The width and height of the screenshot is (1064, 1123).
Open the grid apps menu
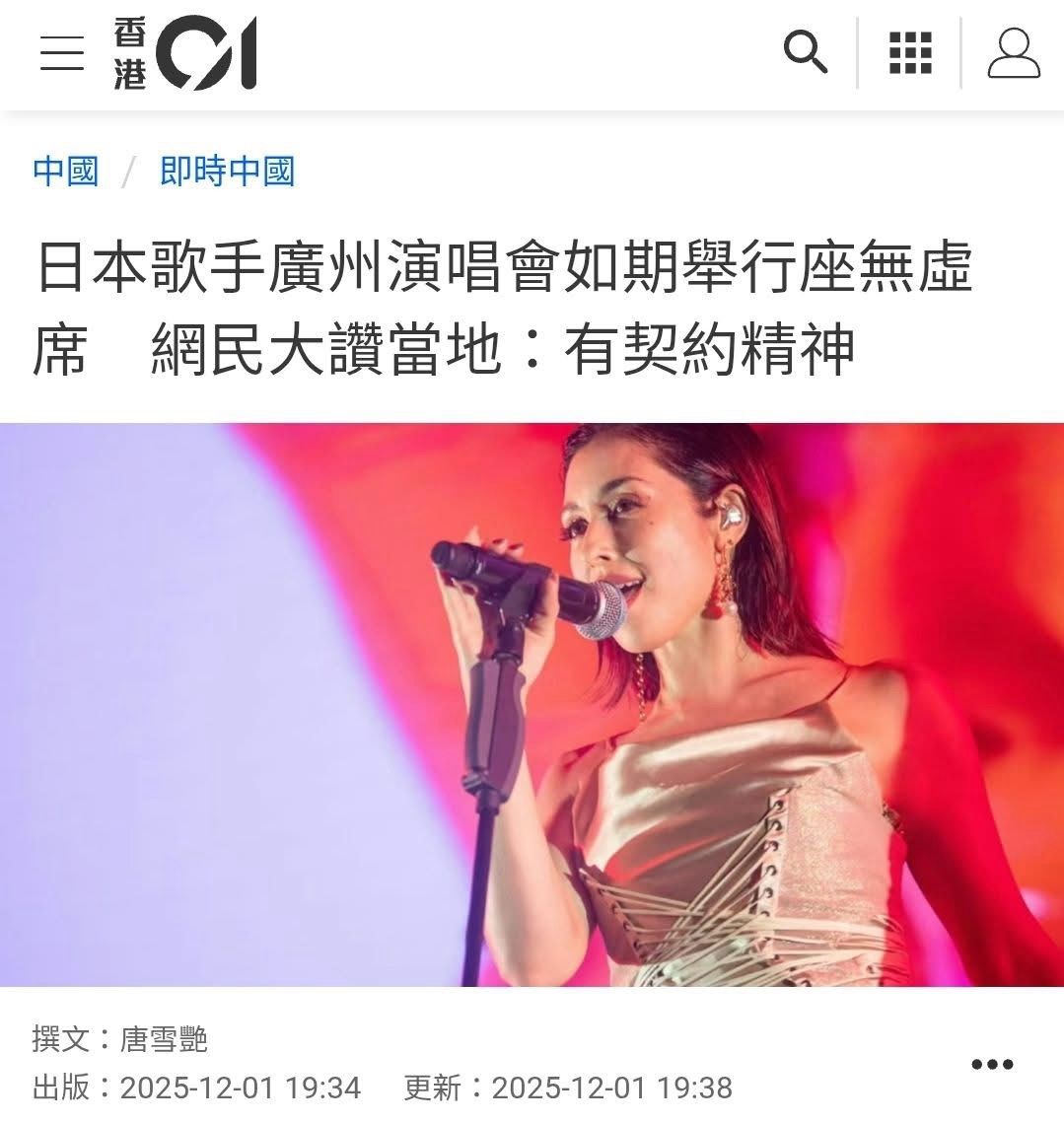910,52
